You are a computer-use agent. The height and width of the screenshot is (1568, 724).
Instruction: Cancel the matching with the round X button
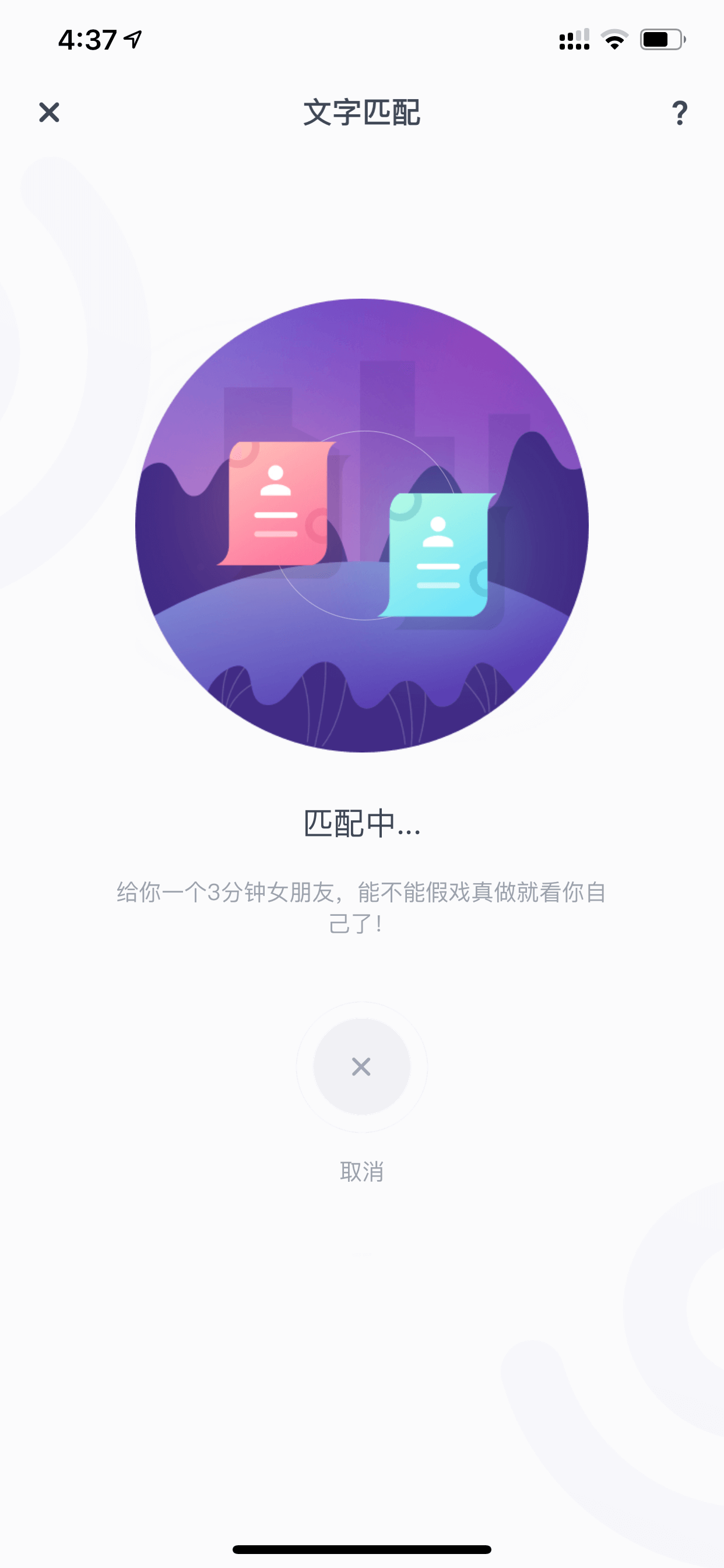(362, 1066)
